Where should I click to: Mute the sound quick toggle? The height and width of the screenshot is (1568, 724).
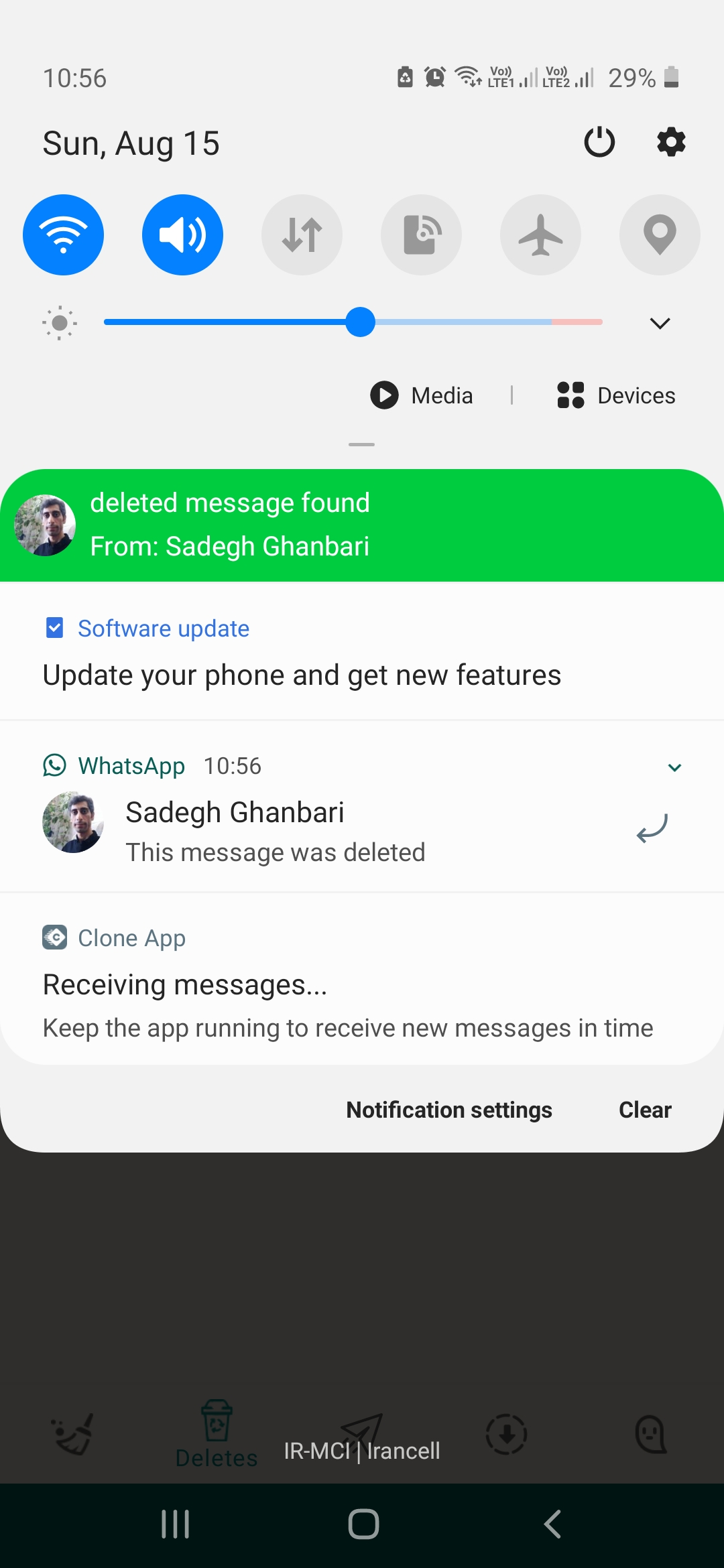(x=182, y=235)
